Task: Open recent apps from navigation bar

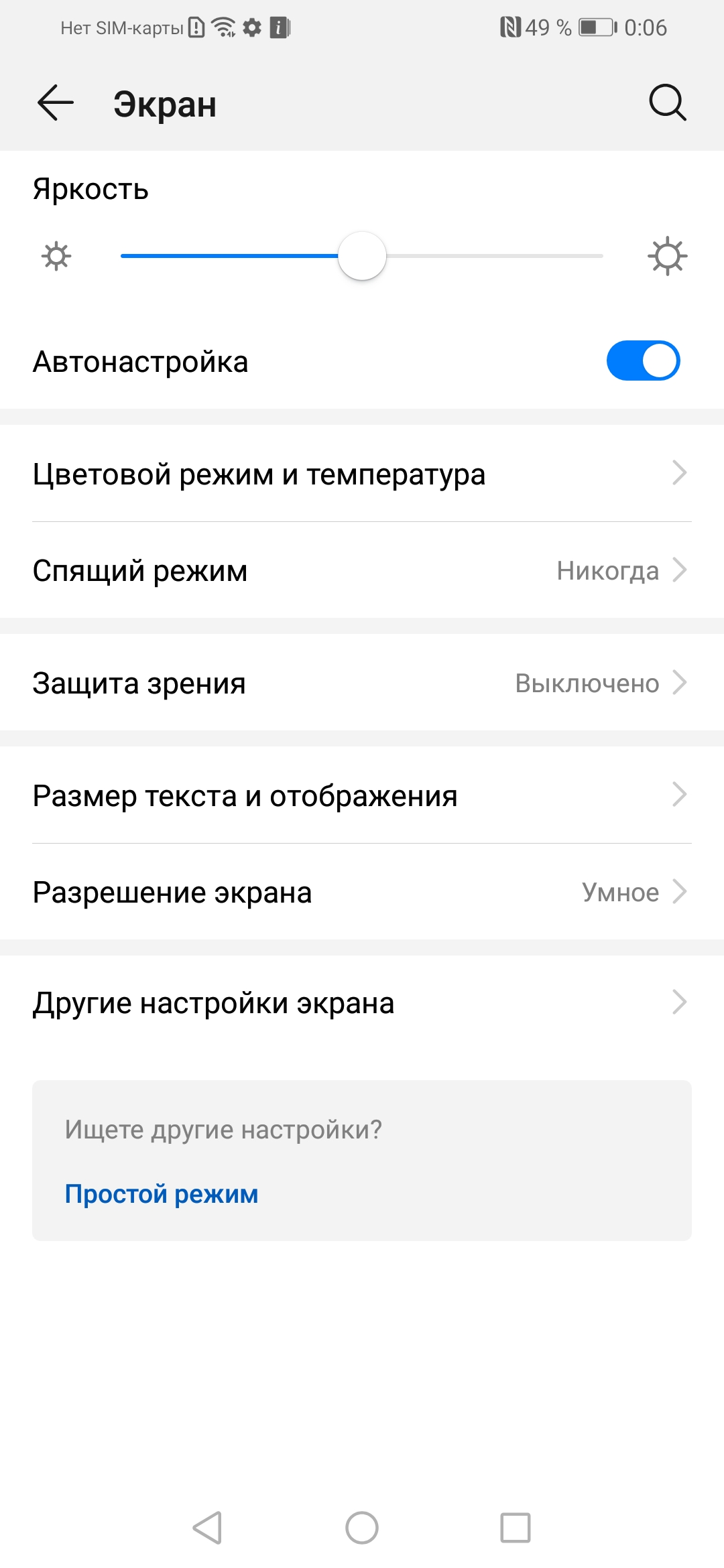Action: click(x=516, y=1528)
